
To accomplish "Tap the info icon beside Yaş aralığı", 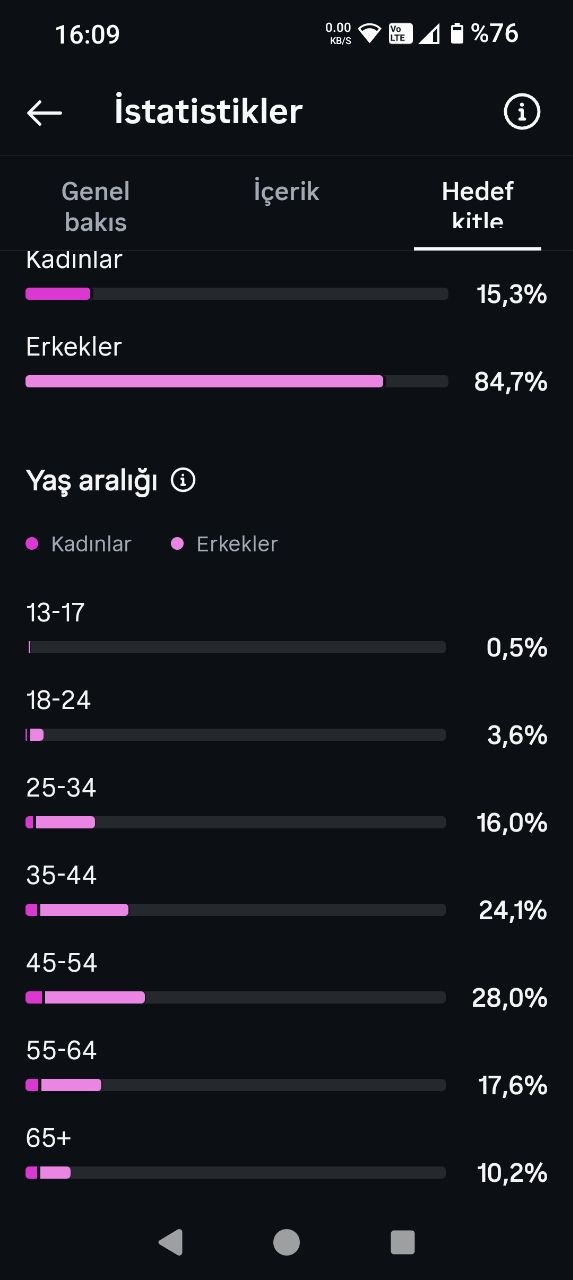I will 183,480.
